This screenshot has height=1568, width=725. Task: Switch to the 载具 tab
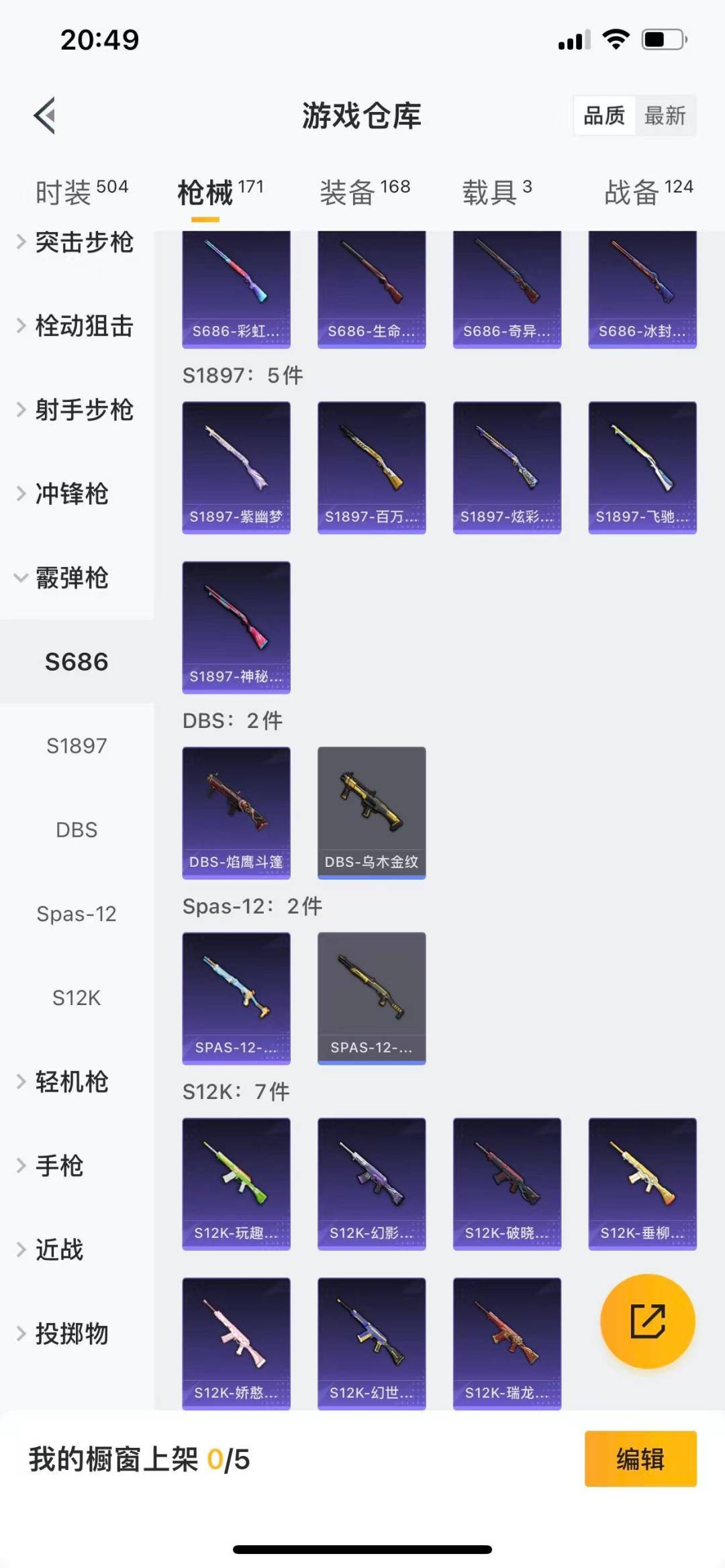pos(497,193)
